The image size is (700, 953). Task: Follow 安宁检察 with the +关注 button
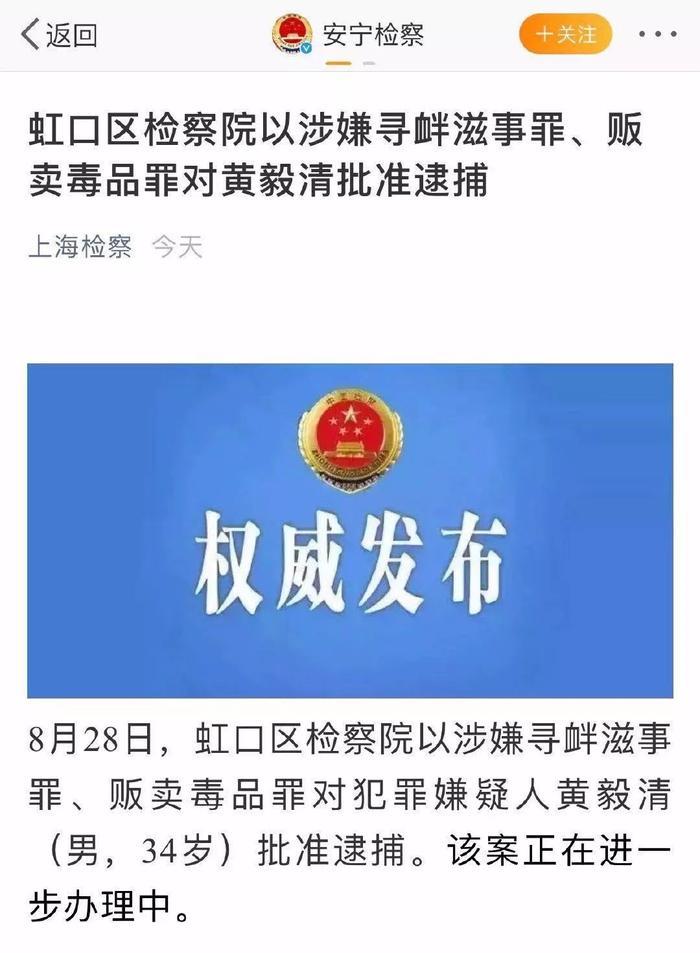pyautogui.click(x=565, y=34)
